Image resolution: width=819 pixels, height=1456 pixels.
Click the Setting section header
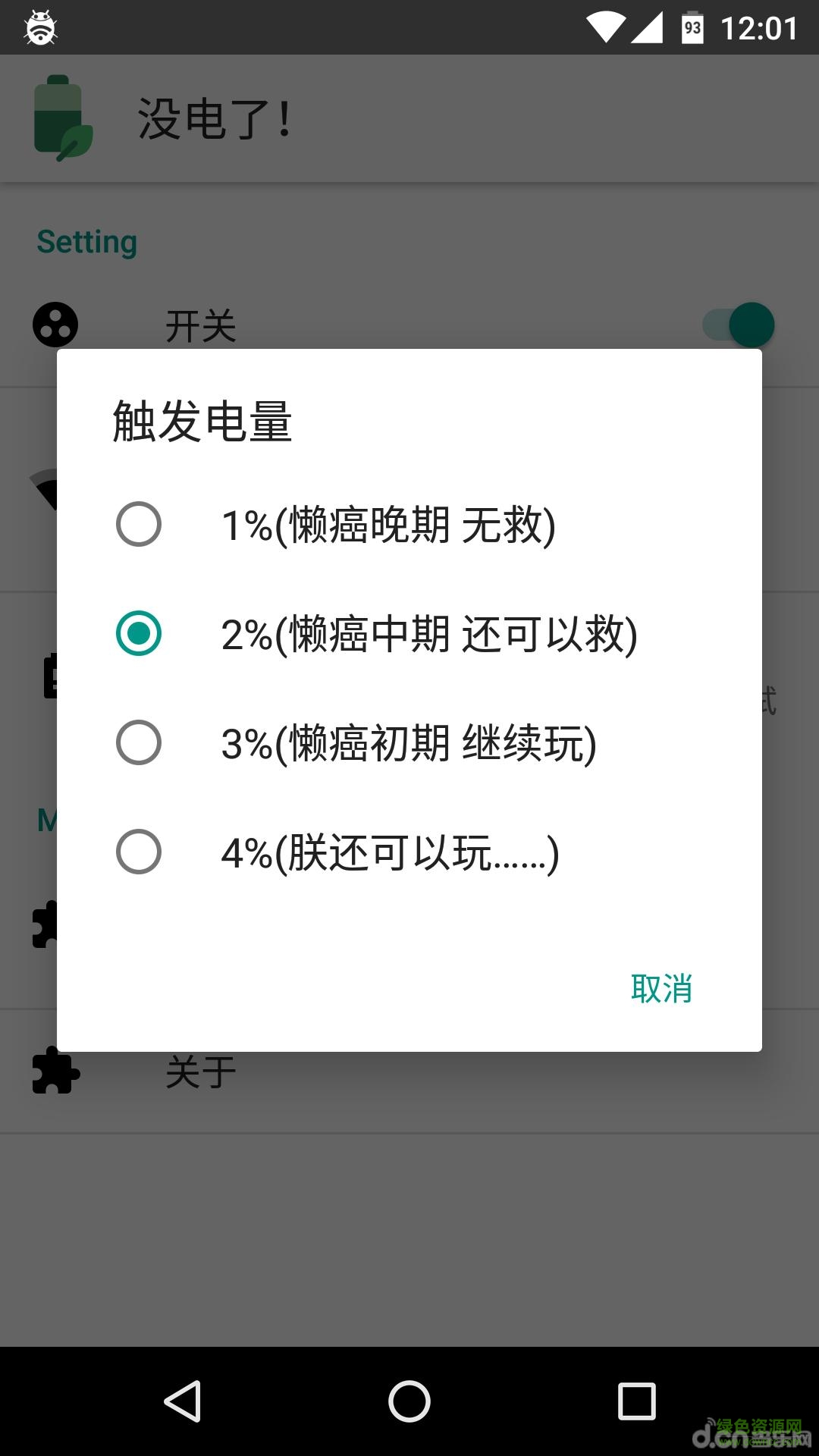pyautogui.click(x=86, y=241)
